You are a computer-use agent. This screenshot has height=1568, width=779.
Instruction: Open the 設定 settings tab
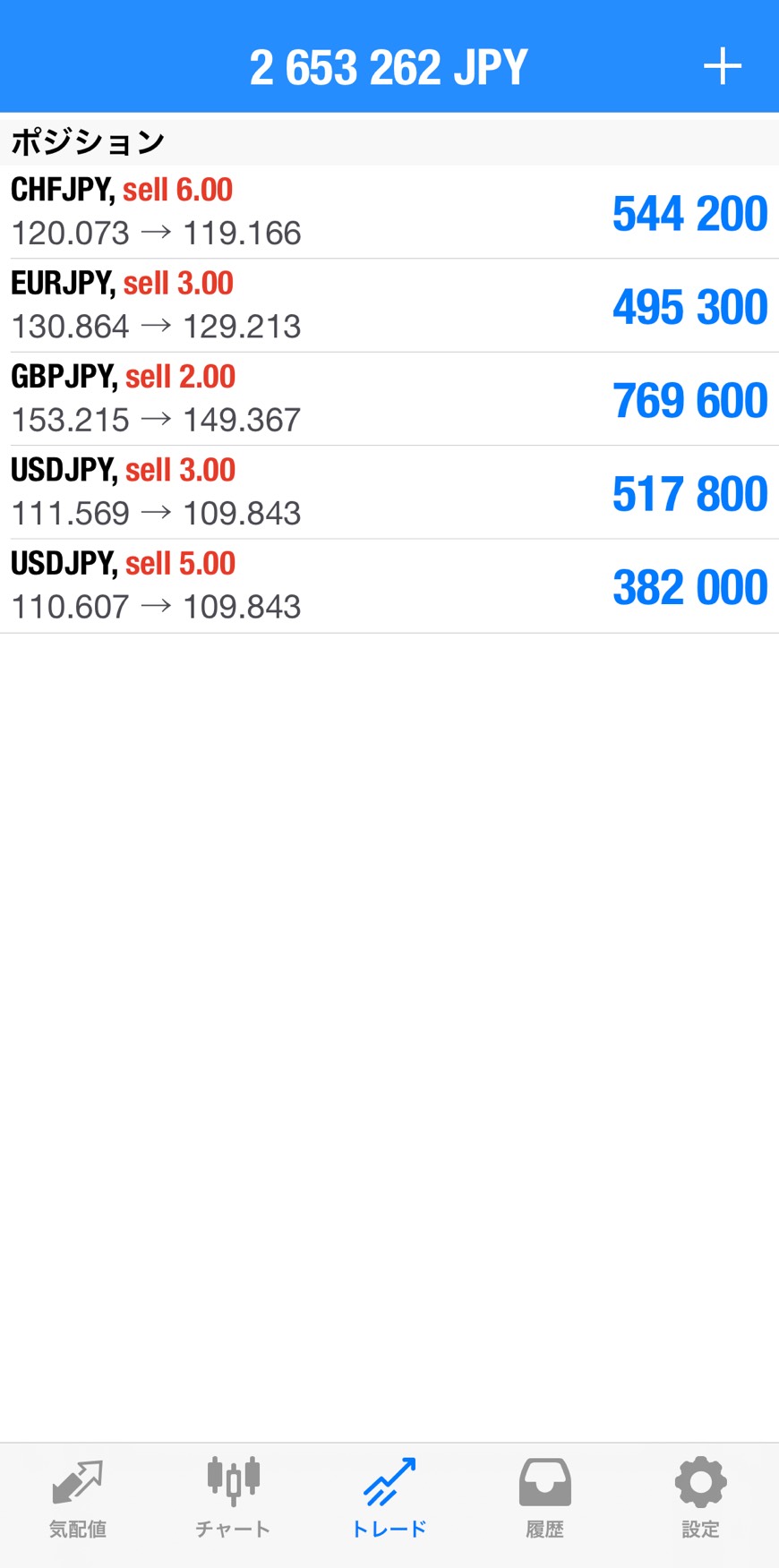[x=700, y=1498]
